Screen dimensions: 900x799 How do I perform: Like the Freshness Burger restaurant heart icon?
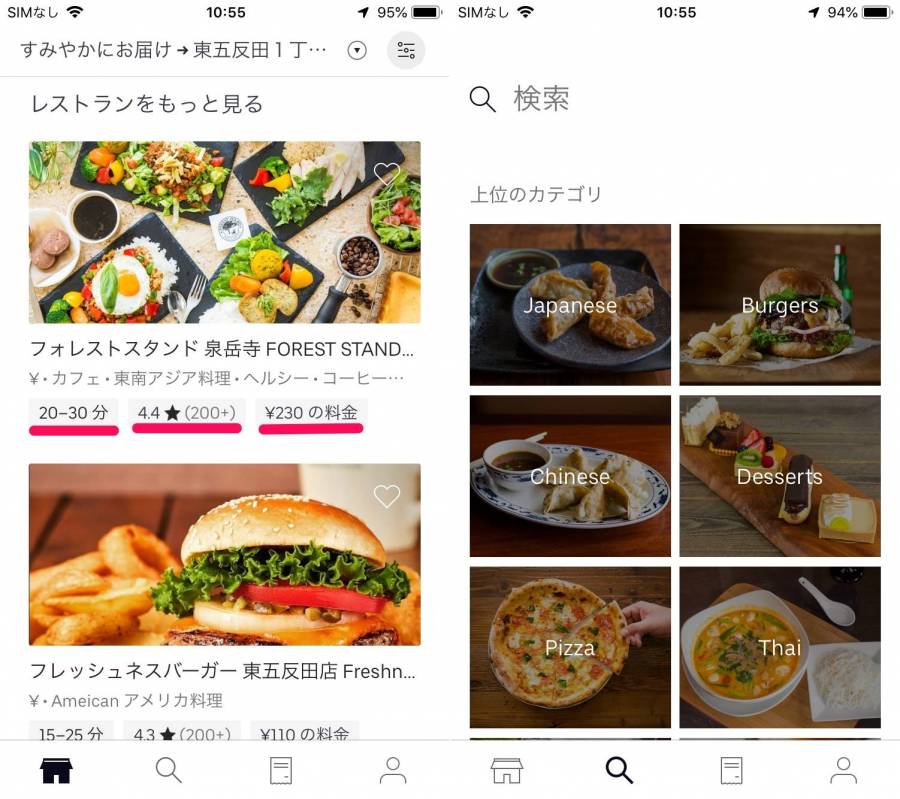tap(387, 496)
